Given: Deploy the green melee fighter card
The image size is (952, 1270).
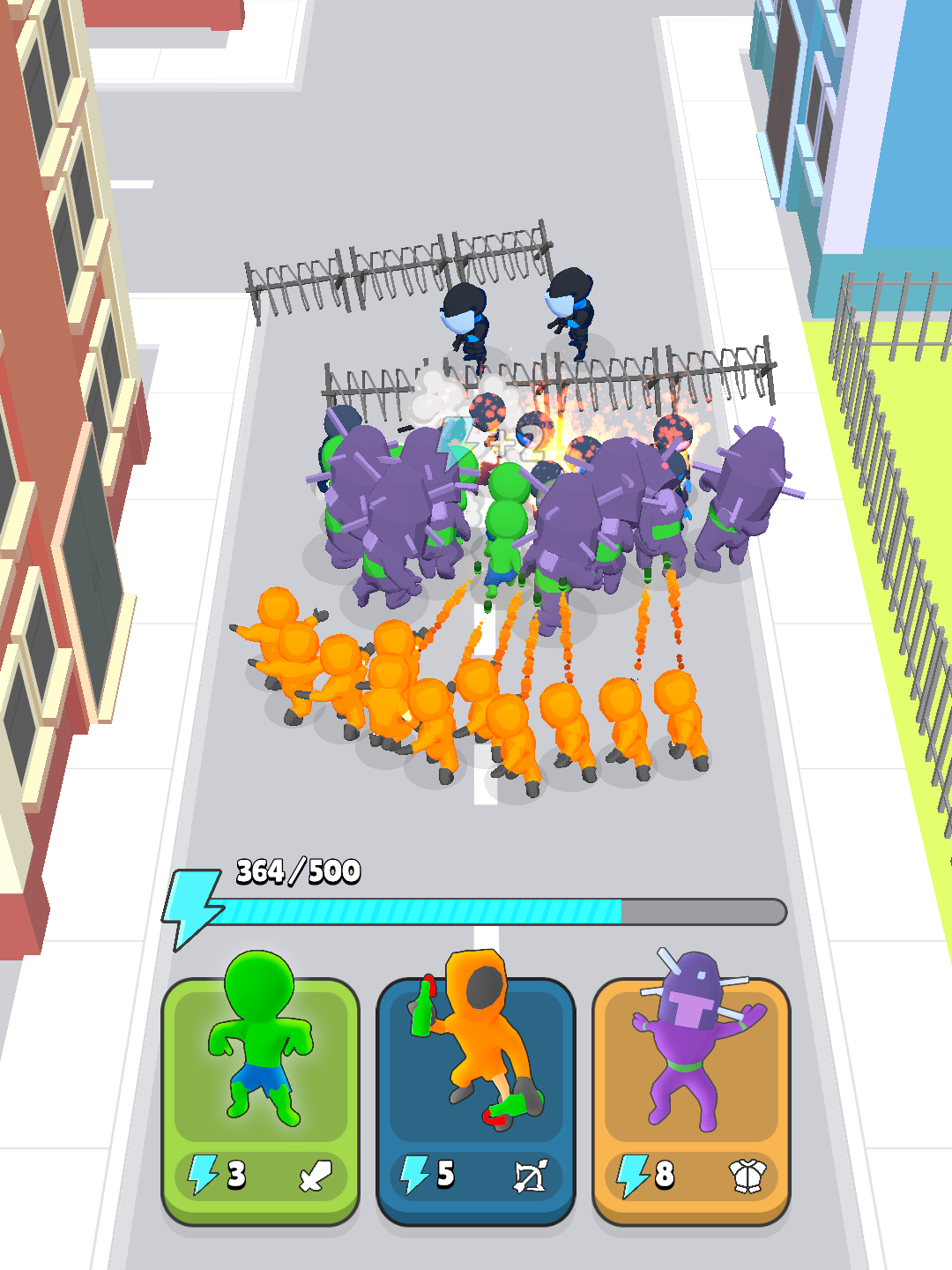Looking at the screenshot, I should click(x=258, y=1094).
